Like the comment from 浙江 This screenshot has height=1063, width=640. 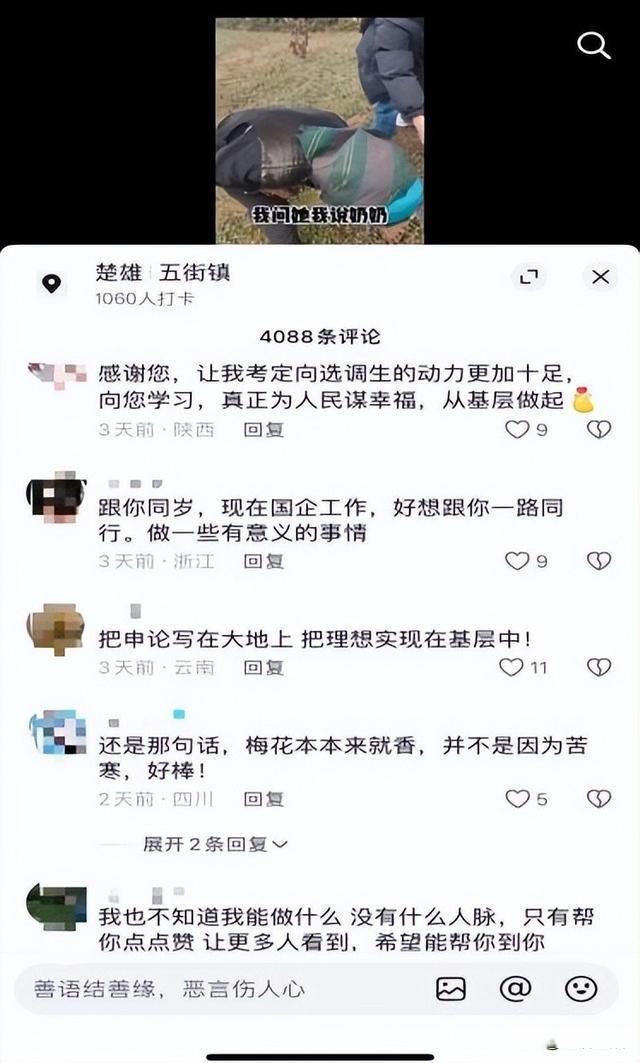[516, 561]
